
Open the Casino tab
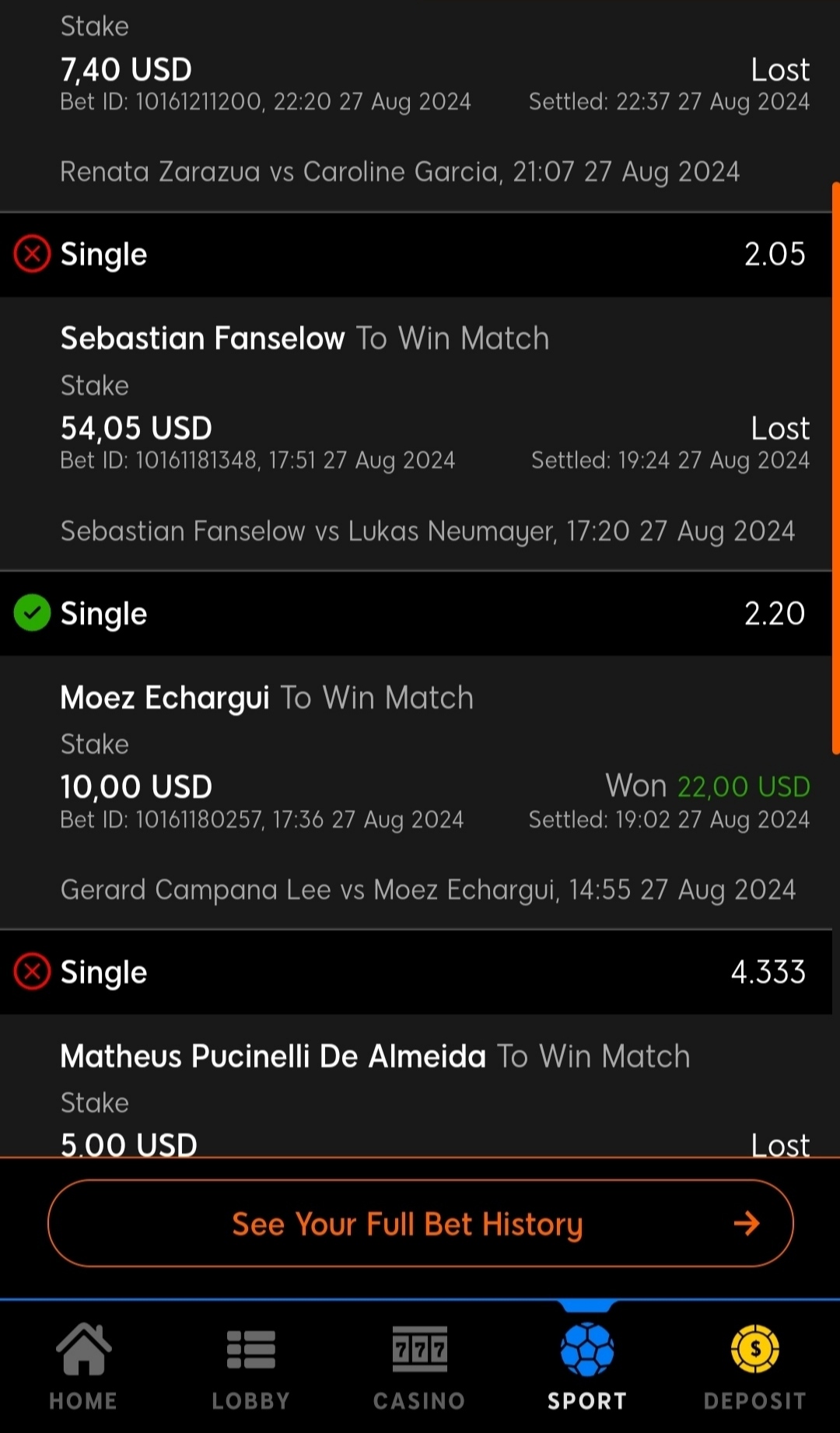coord(419,1366)
